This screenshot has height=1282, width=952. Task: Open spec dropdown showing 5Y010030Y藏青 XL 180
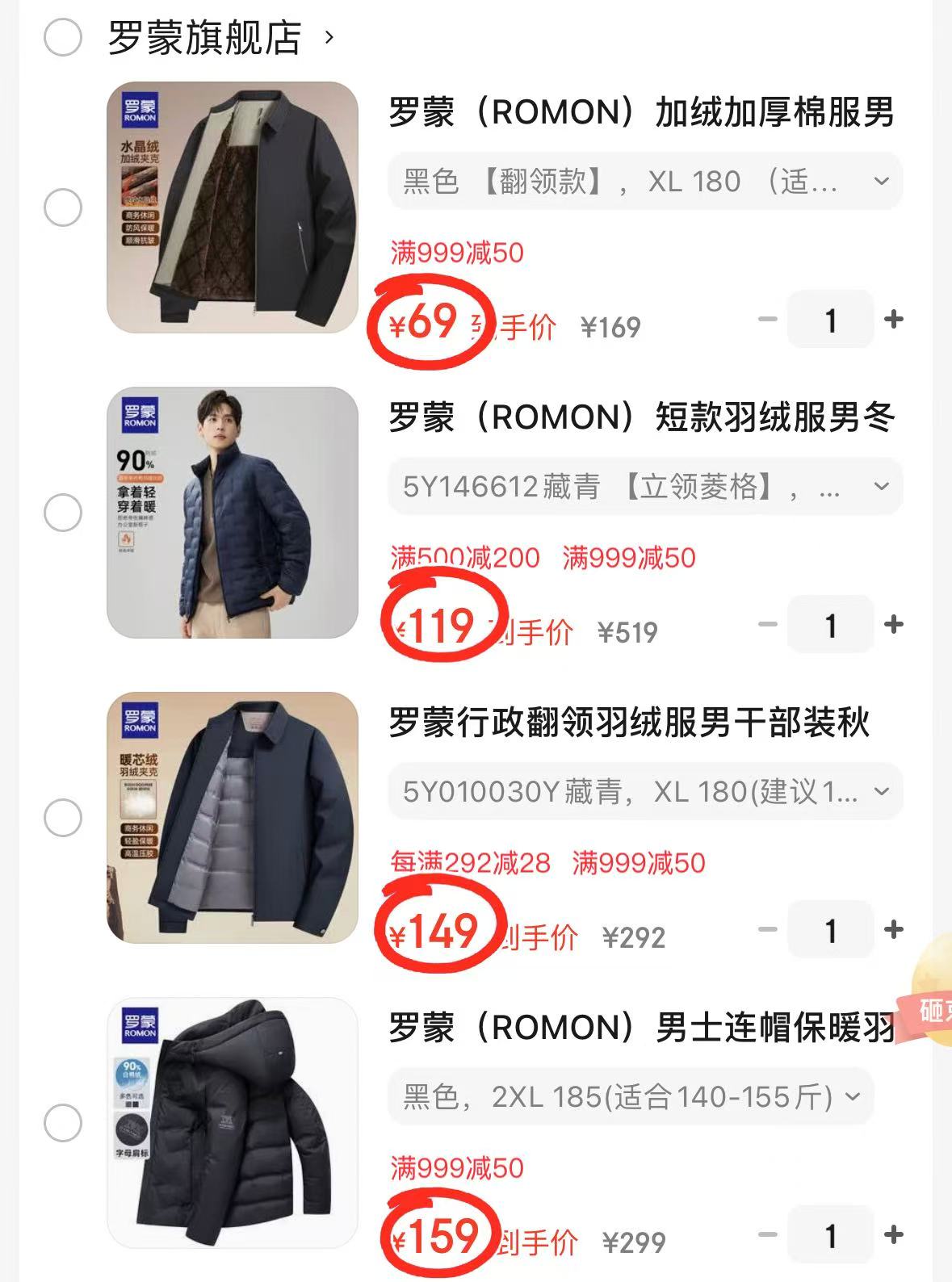tap(642, 792)
